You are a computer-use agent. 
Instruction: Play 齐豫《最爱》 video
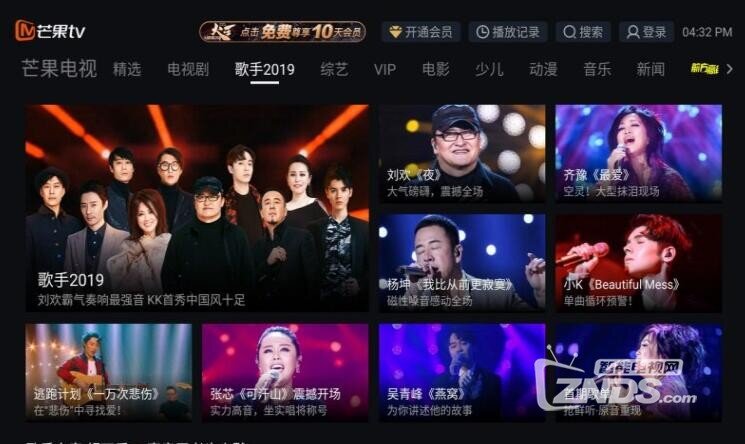(x=638, y=153)
